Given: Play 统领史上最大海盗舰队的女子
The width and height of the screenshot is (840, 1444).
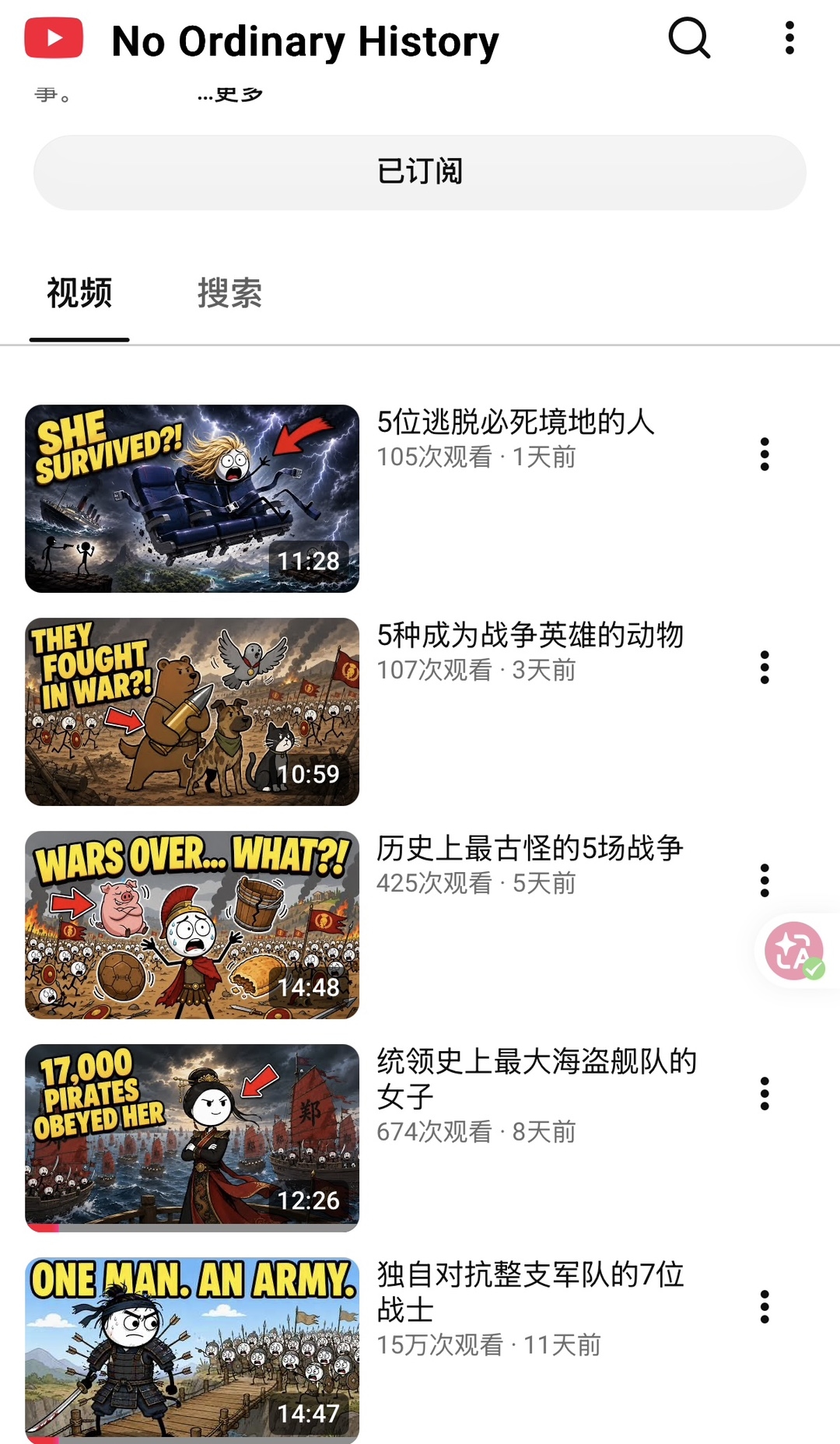Looking at the screenshot, I should coord(192,1137).
